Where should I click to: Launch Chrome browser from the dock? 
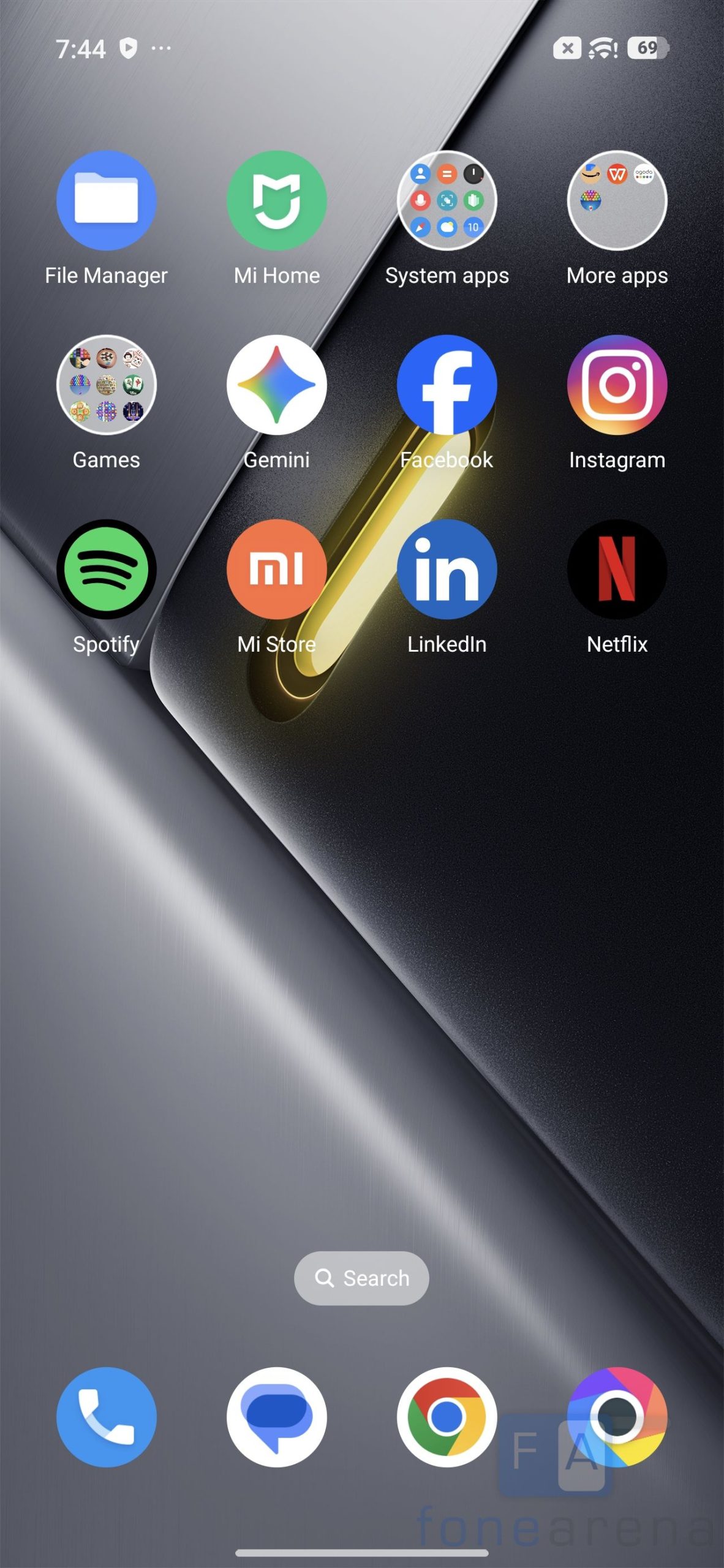click(x=447, y=1417)
